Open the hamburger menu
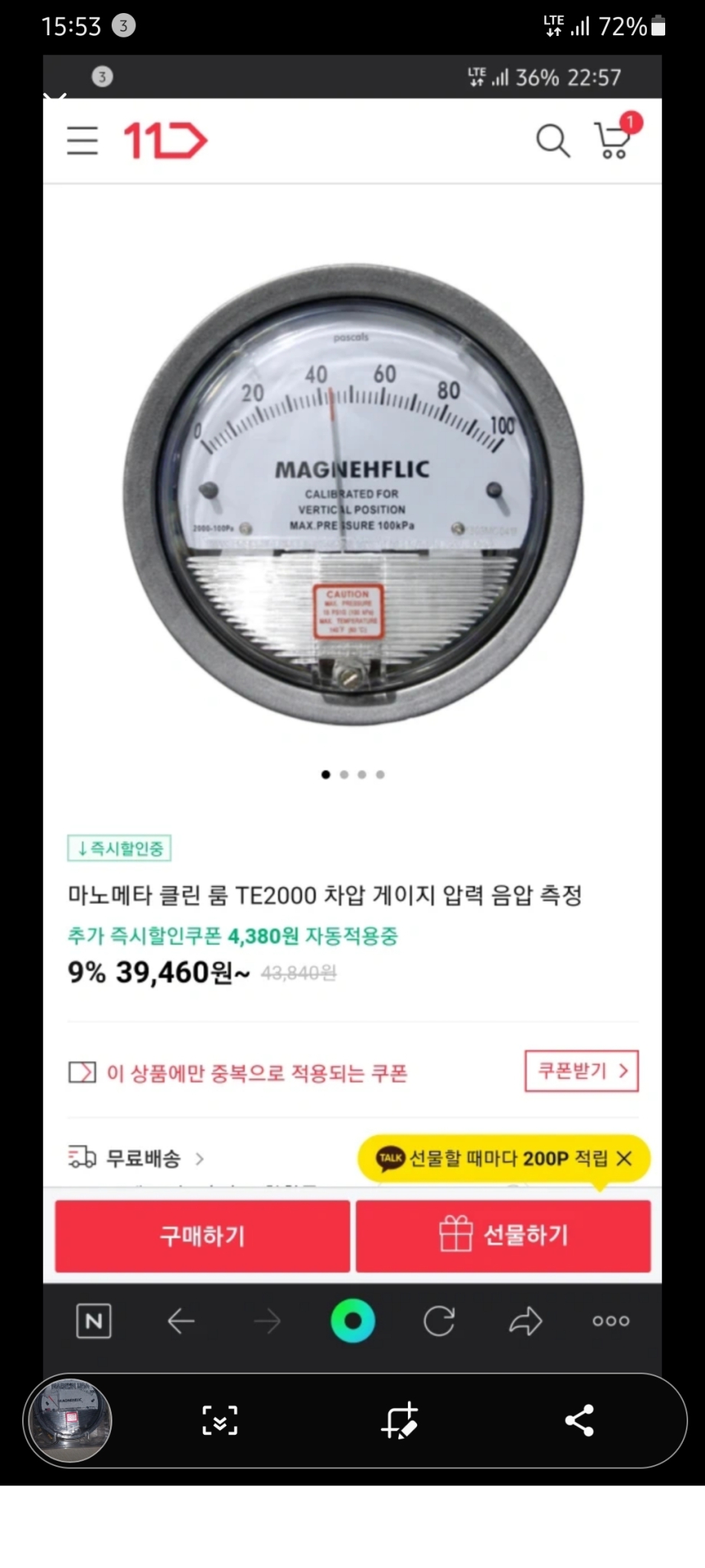Screen dimensions: 705x1568 82,142
